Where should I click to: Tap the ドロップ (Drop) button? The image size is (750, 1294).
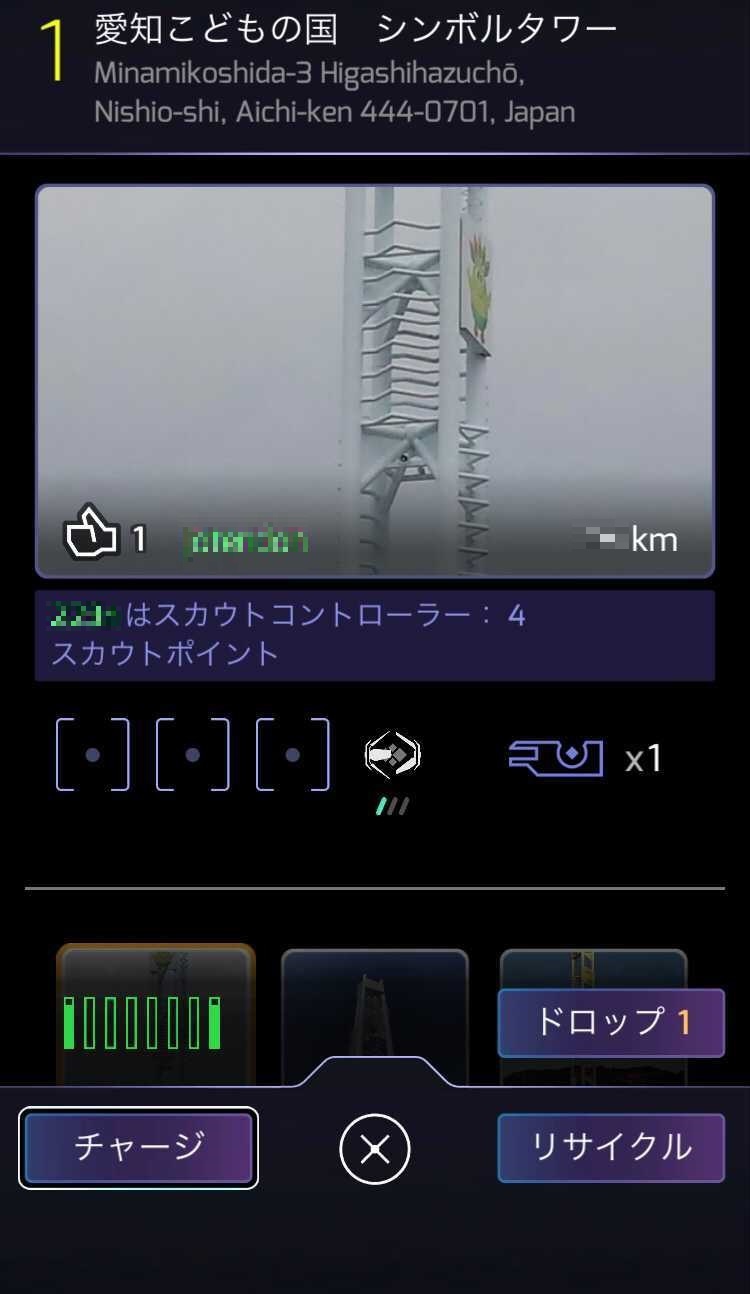click(611, 1022)
